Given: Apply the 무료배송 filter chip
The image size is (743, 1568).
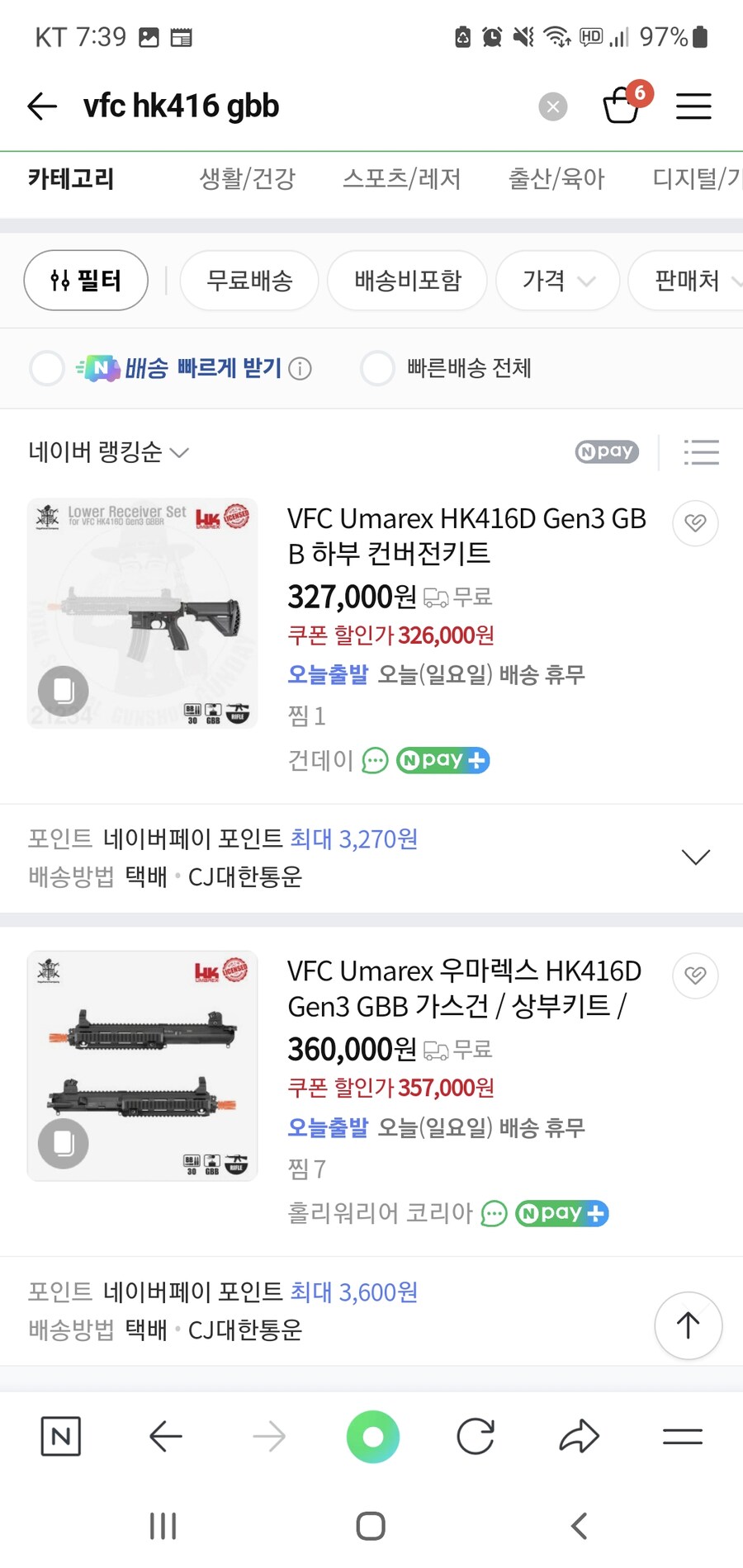Looking at the screenshot, I should tap(249, 281).
